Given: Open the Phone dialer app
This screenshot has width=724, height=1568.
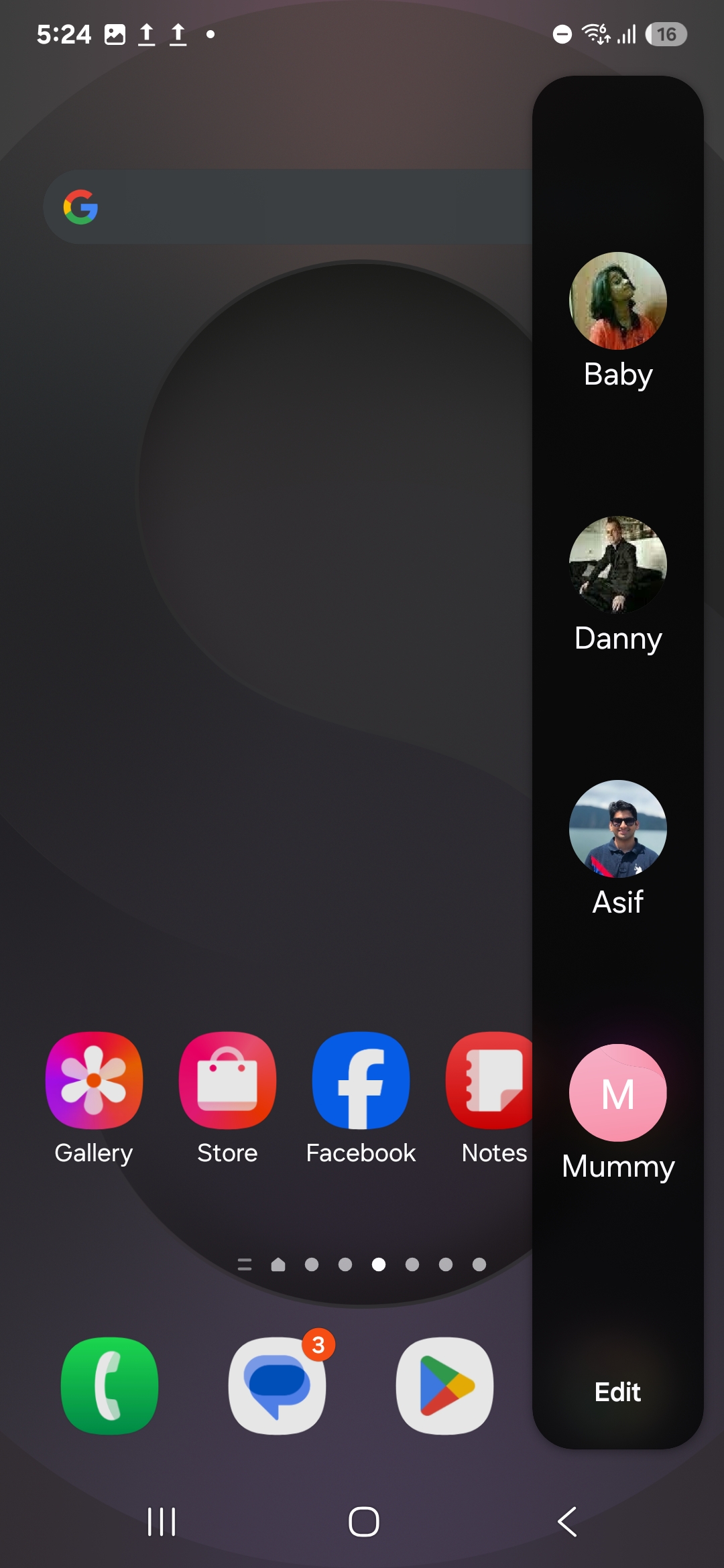Looking at the screenshot, I should (110, 1385).
